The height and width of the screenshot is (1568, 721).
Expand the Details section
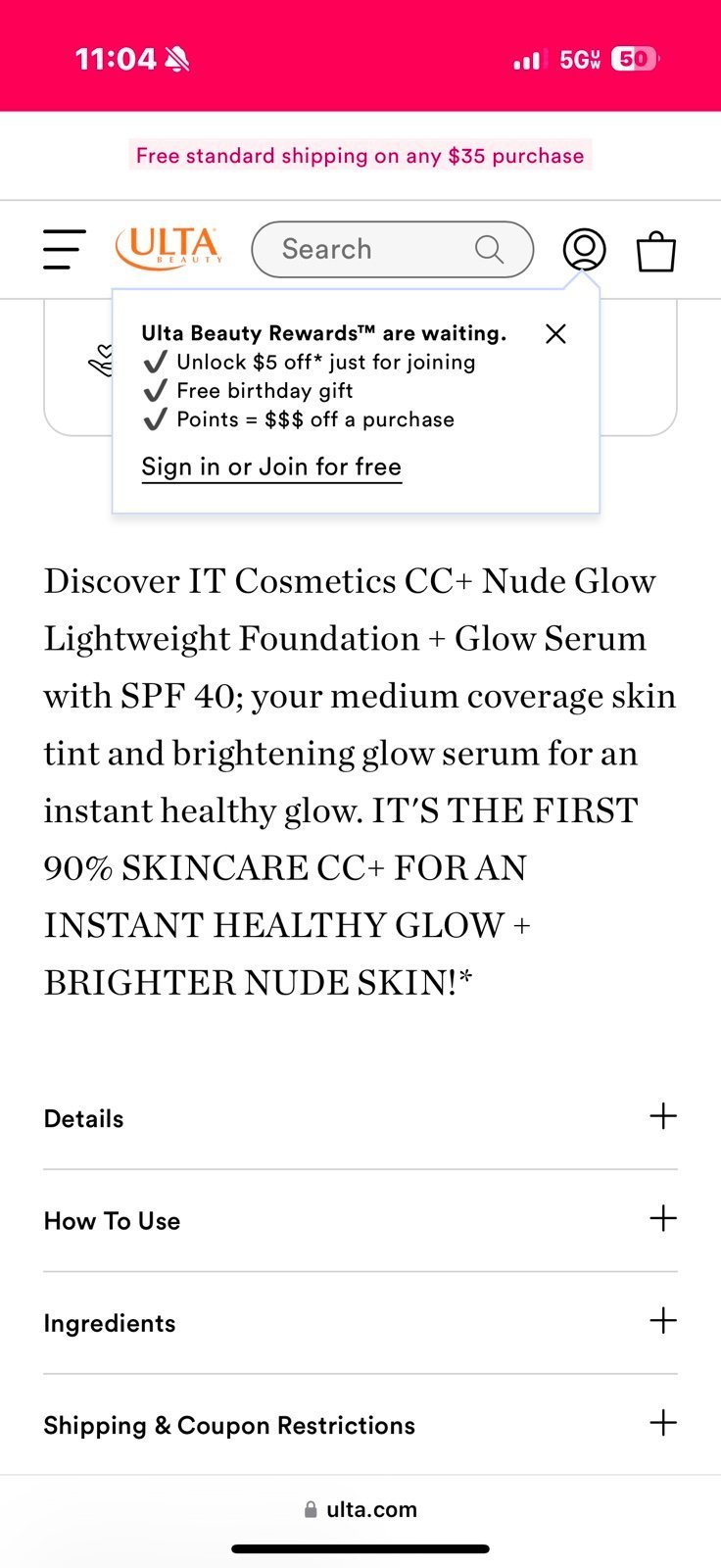(360, 1118)
